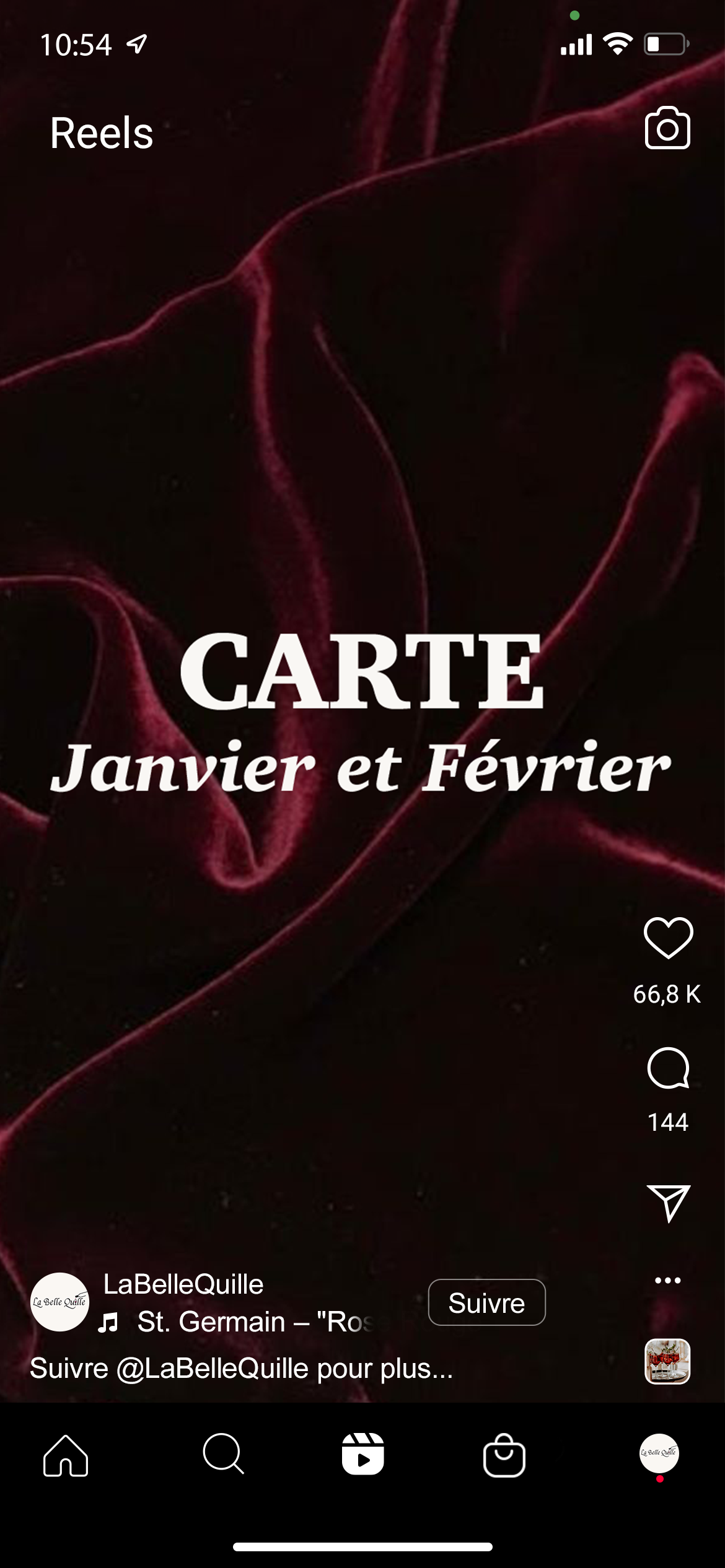Open the Shop bag tab
Image resolution: width=725 pixels, height=1568 pixels.
click(504, 1455)
